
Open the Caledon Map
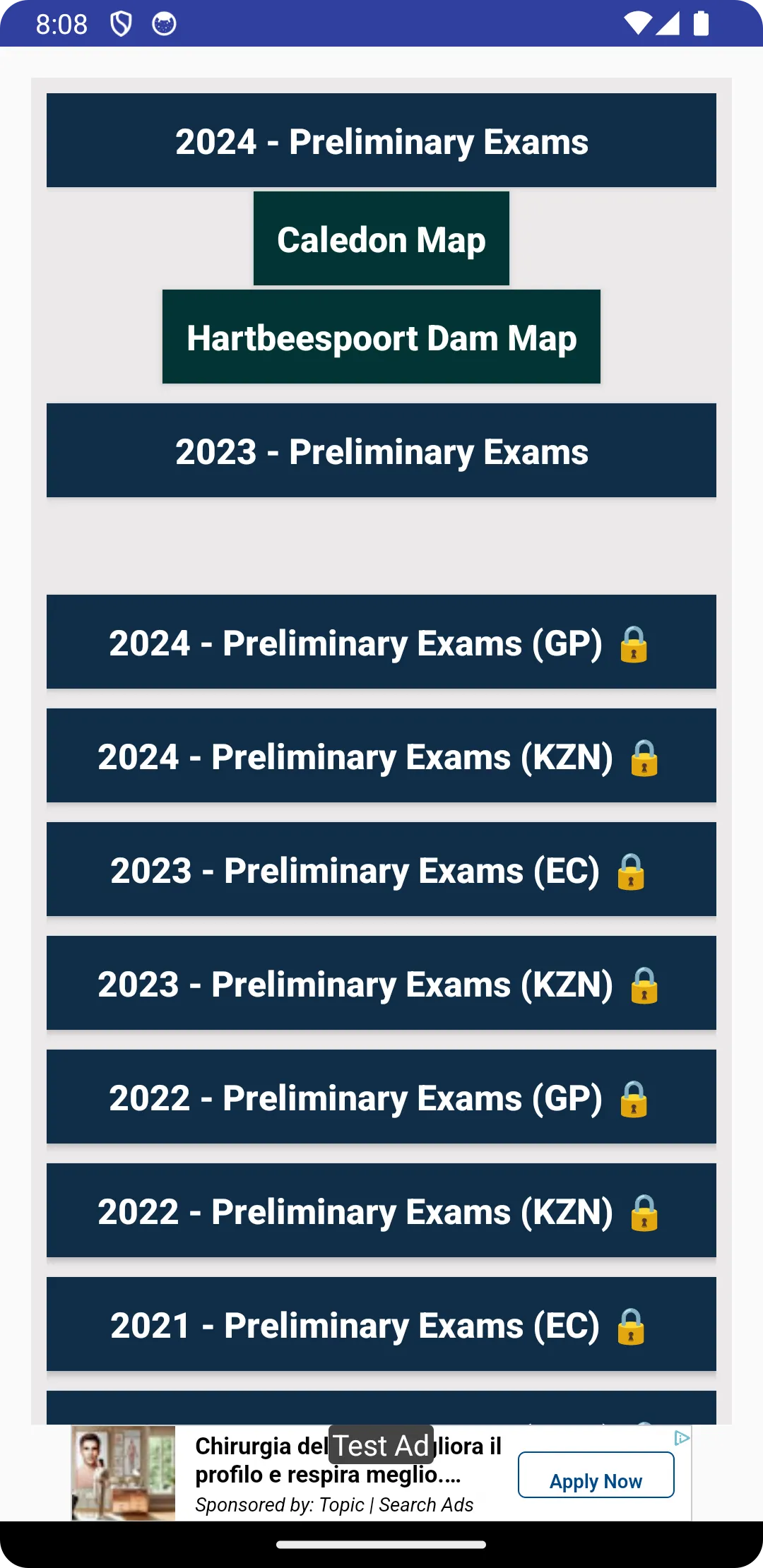coord(381,239)
